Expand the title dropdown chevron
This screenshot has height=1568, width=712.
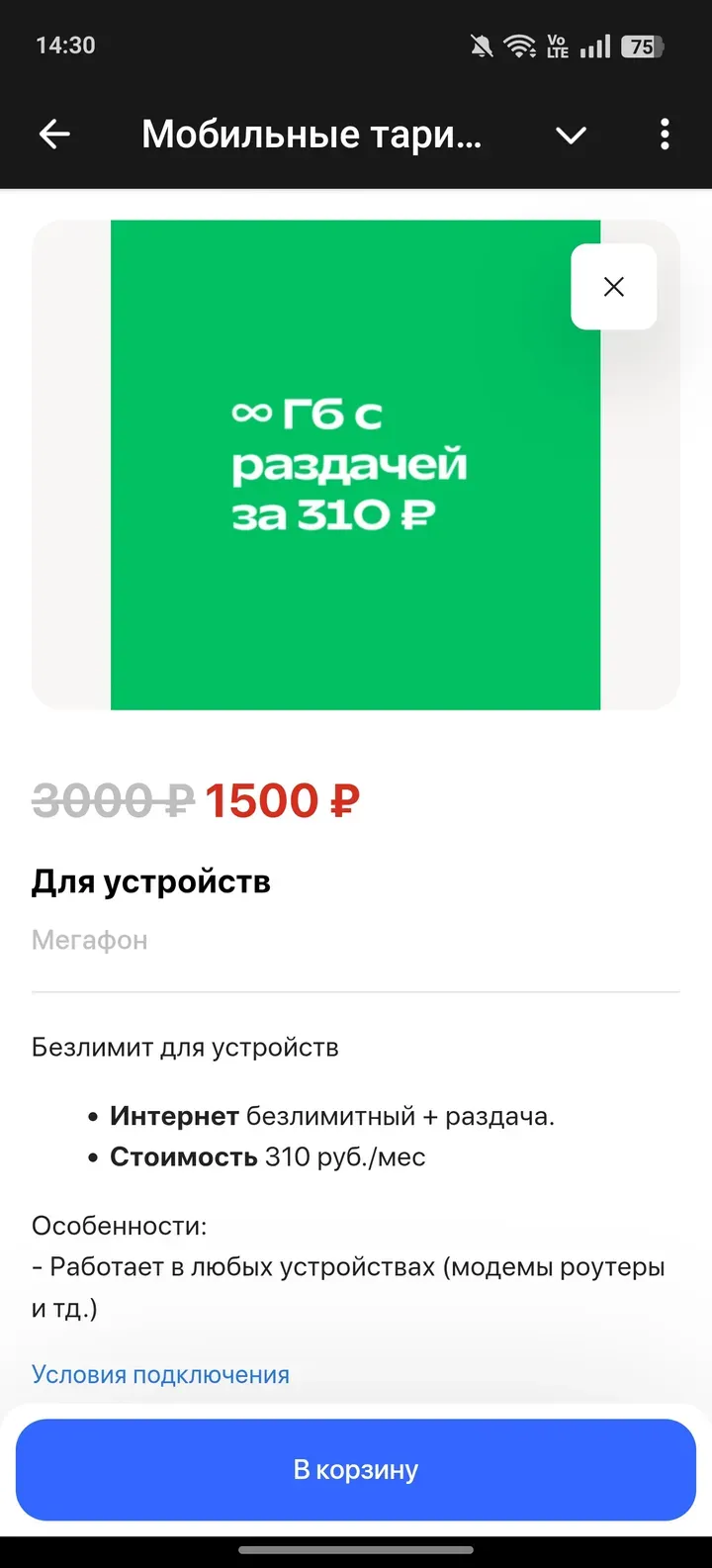point(572,136)
